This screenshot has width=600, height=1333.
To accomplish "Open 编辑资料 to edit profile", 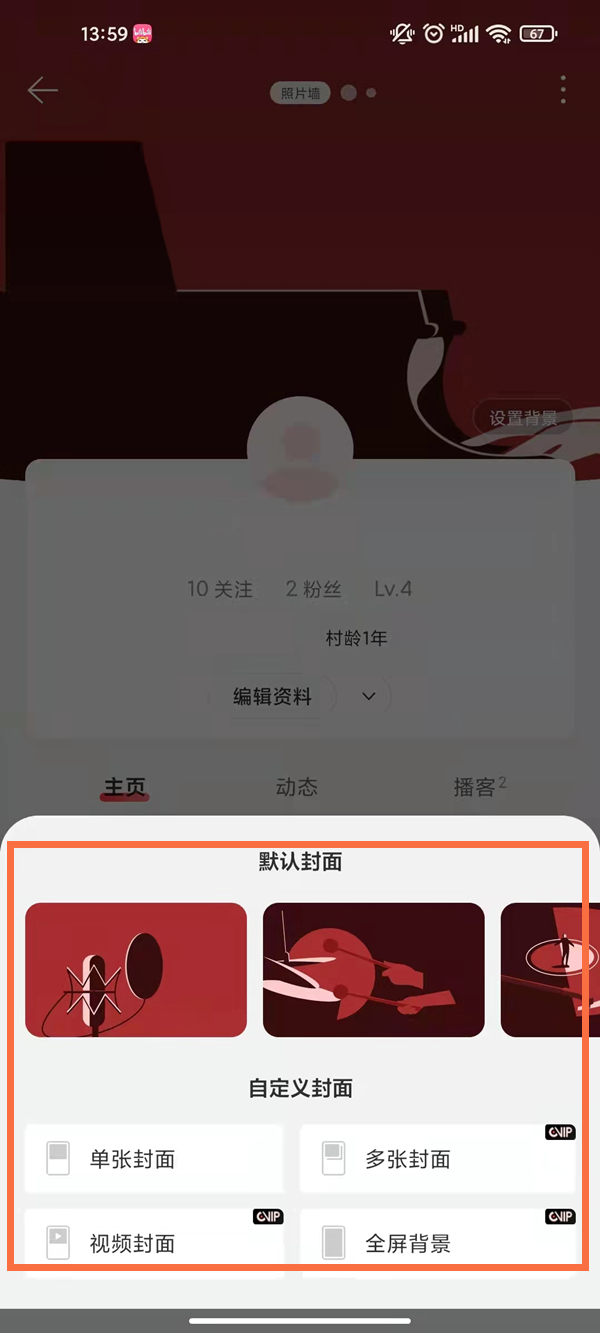I will point(272,697).
